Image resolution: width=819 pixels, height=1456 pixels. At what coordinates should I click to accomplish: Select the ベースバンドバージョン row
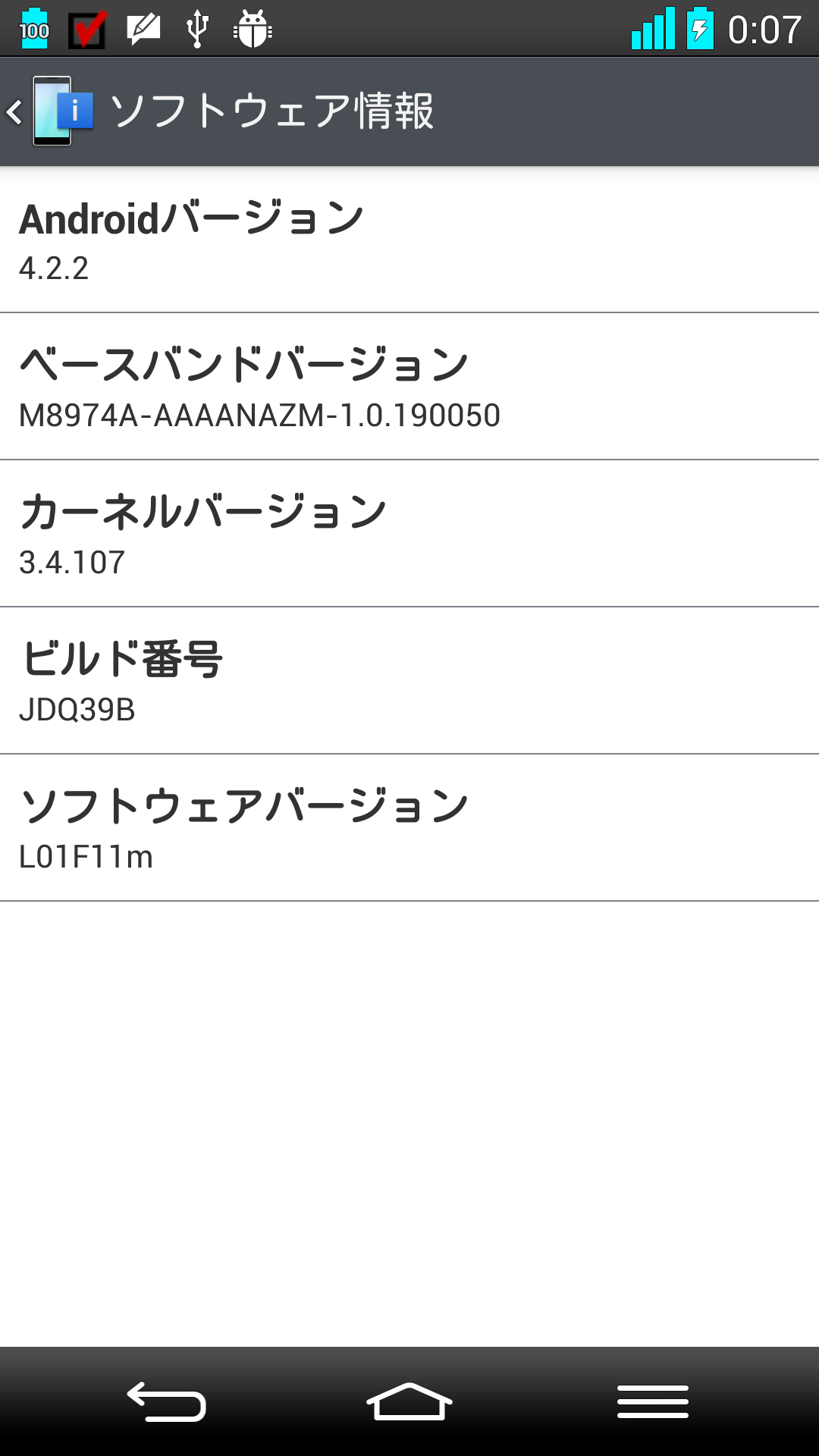click(x=409, y=387)
